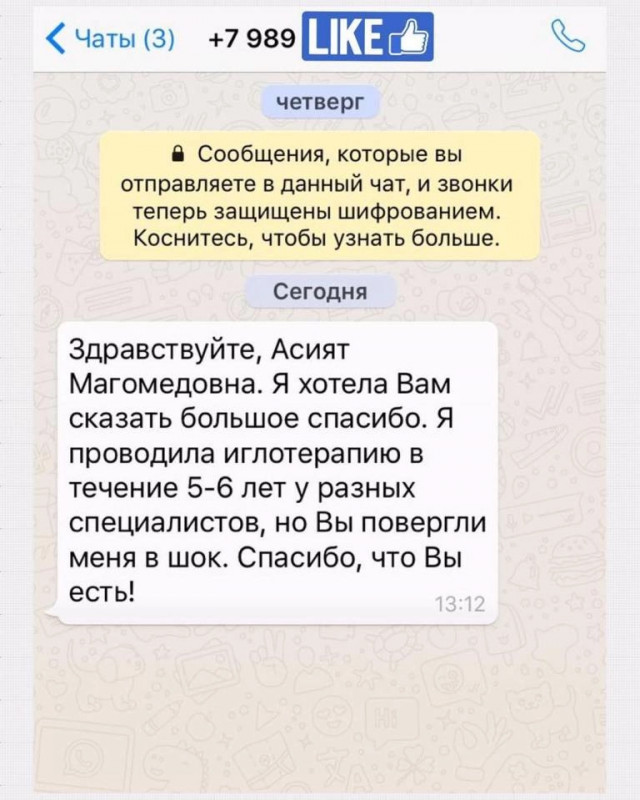
Task: Start a voice call with this contact
Action: coord(568,37)
